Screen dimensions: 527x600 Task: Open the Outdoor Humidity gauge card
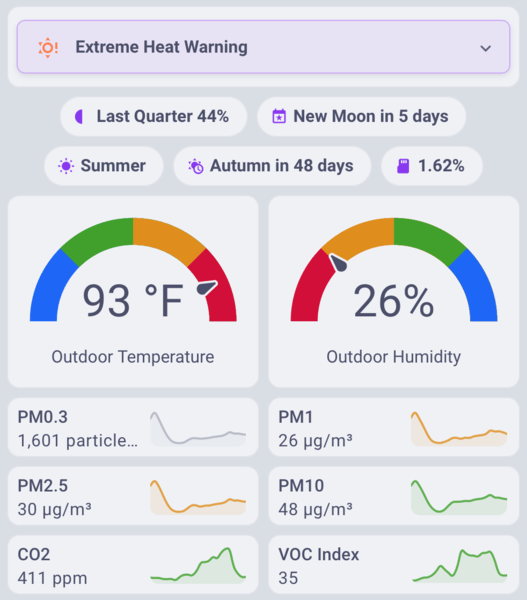(394, 292)
